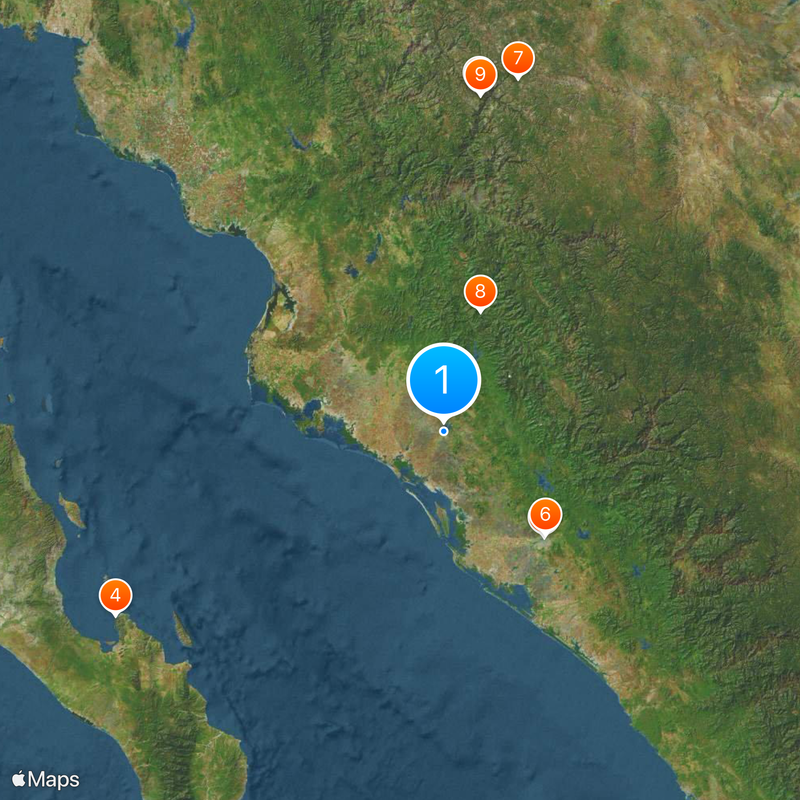Open the orange pin numbered 6
800x800 pixels.
point(545,516)
